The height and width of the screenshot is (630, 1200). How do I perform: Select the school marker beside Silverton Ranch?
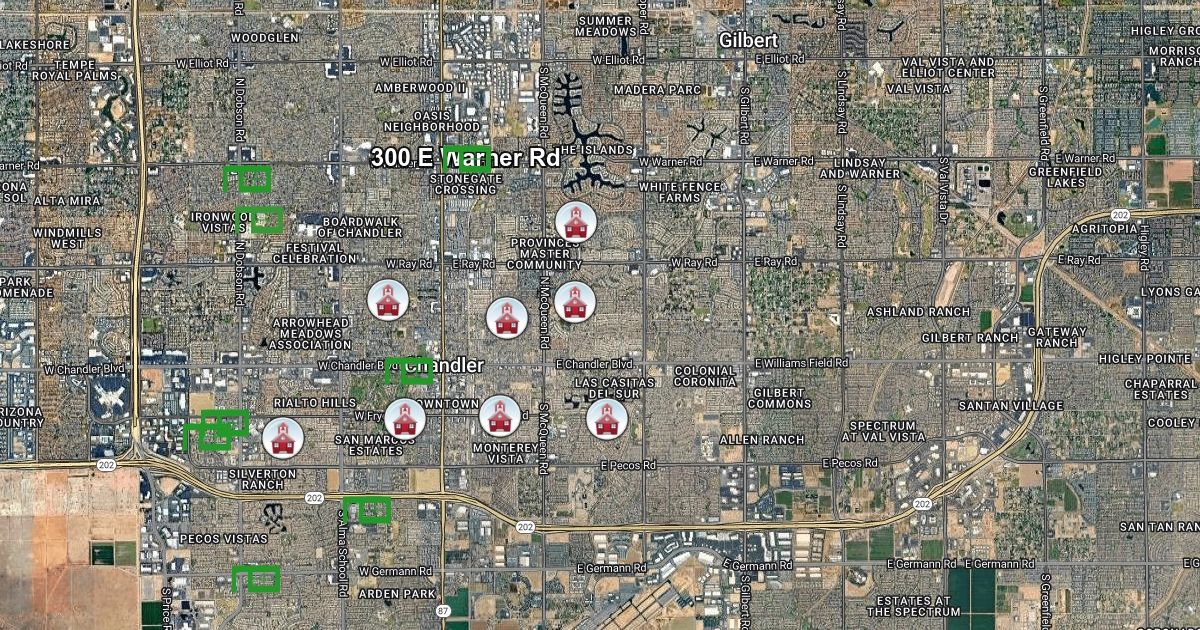pos(281,437)
